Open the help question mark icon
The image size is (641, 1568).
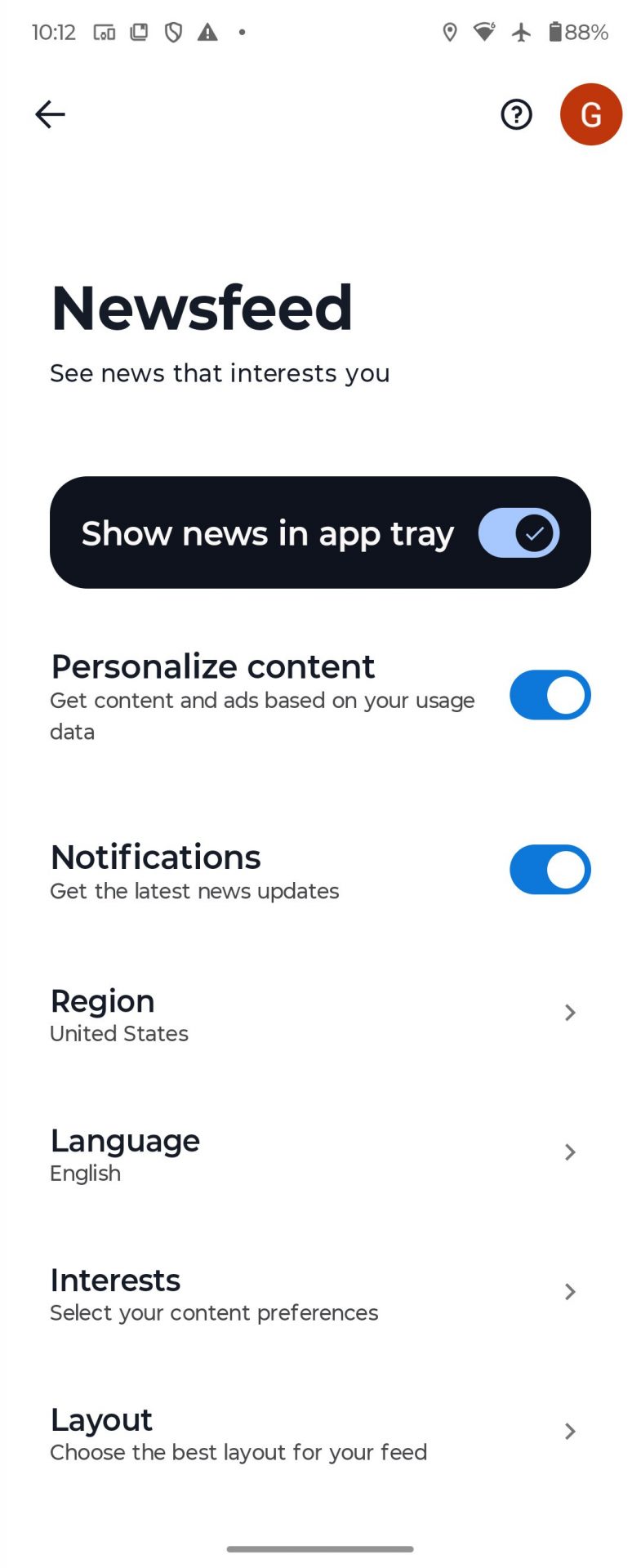point(516,115)
